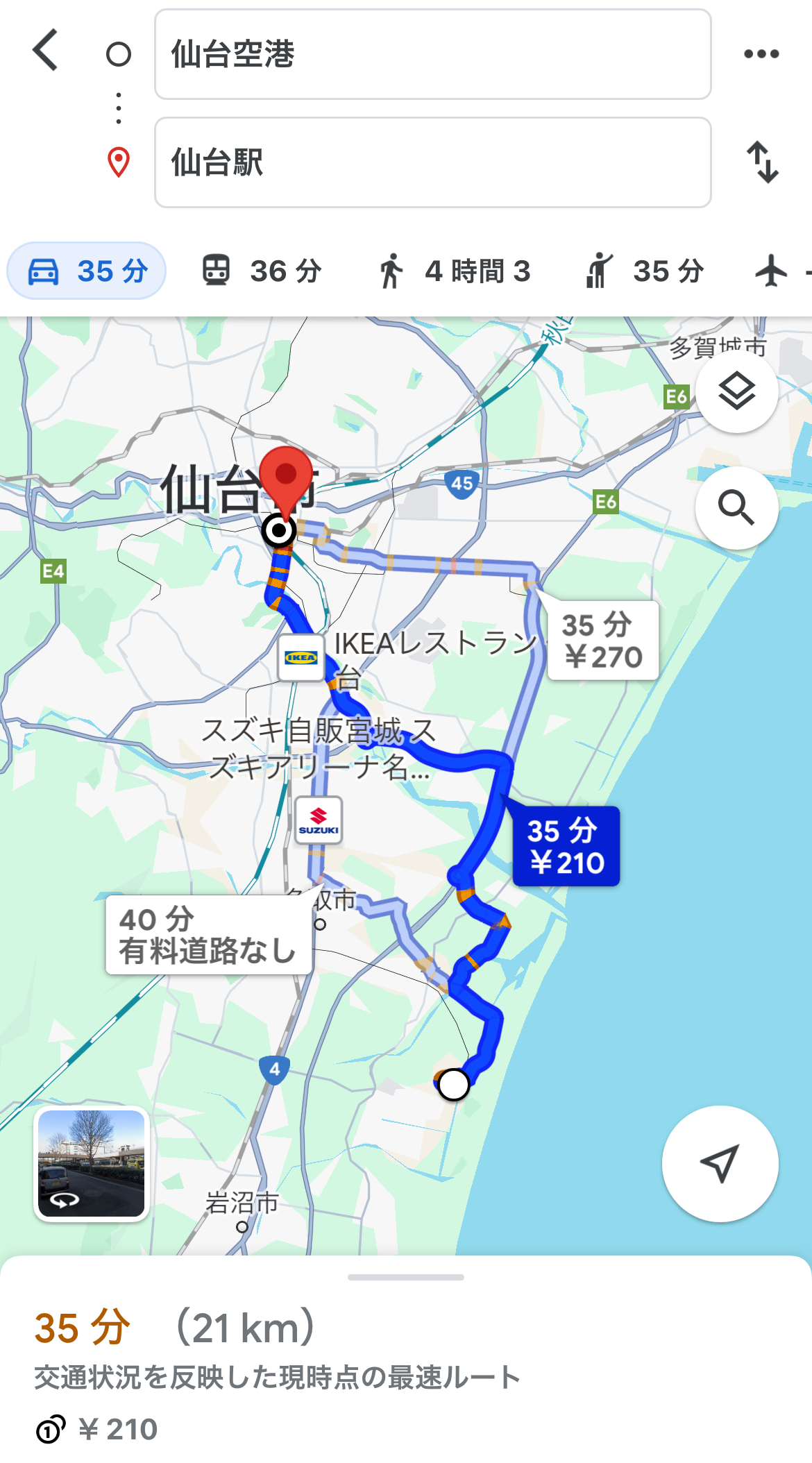Choose the alternate 35 分 ¥270 route
The width and height of the screenshot is (812, 1463).
pyautogui.click(x=602, y=641)
